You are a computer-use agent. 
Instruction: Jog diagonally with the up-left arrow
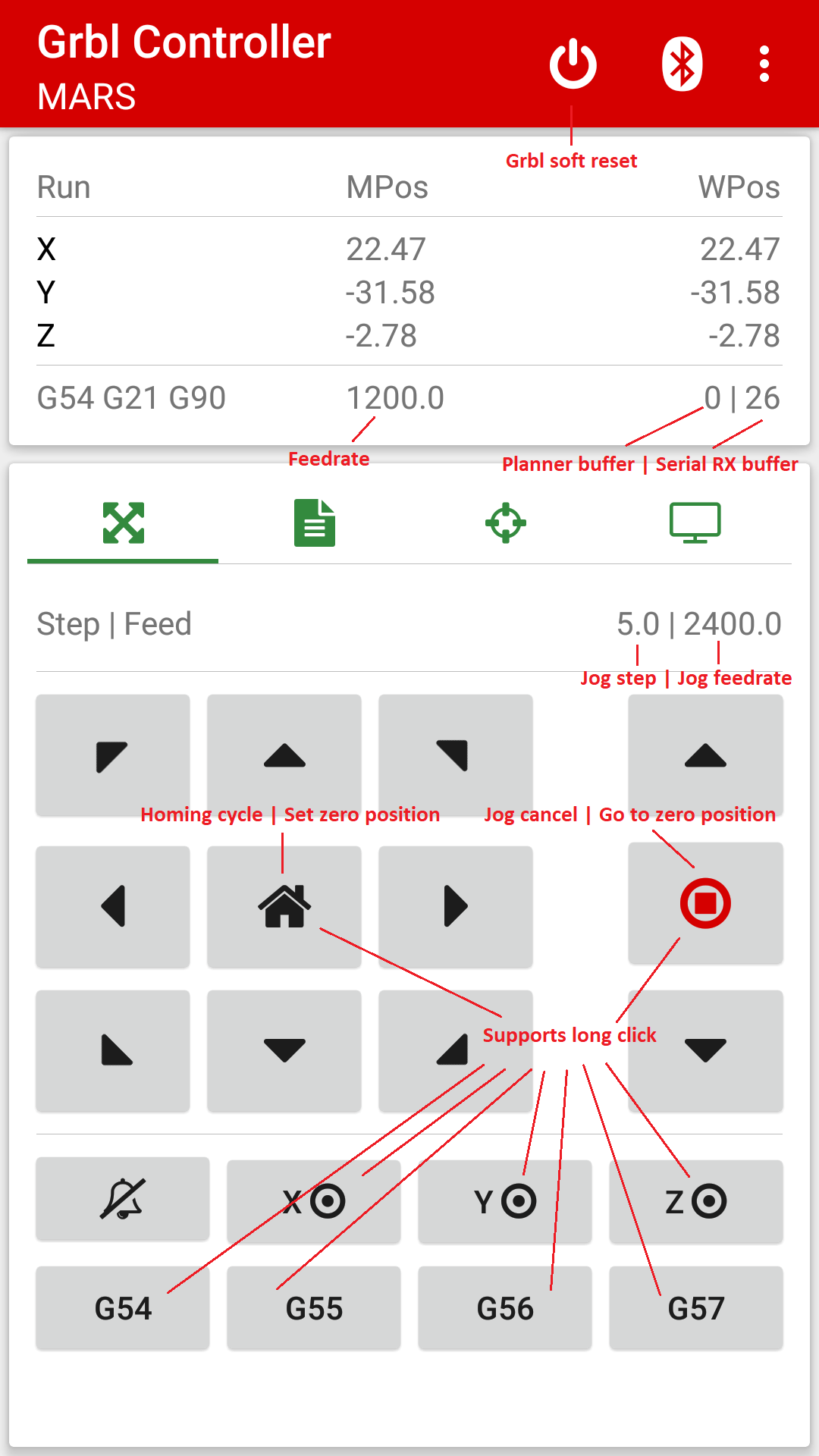coord(113,755)
